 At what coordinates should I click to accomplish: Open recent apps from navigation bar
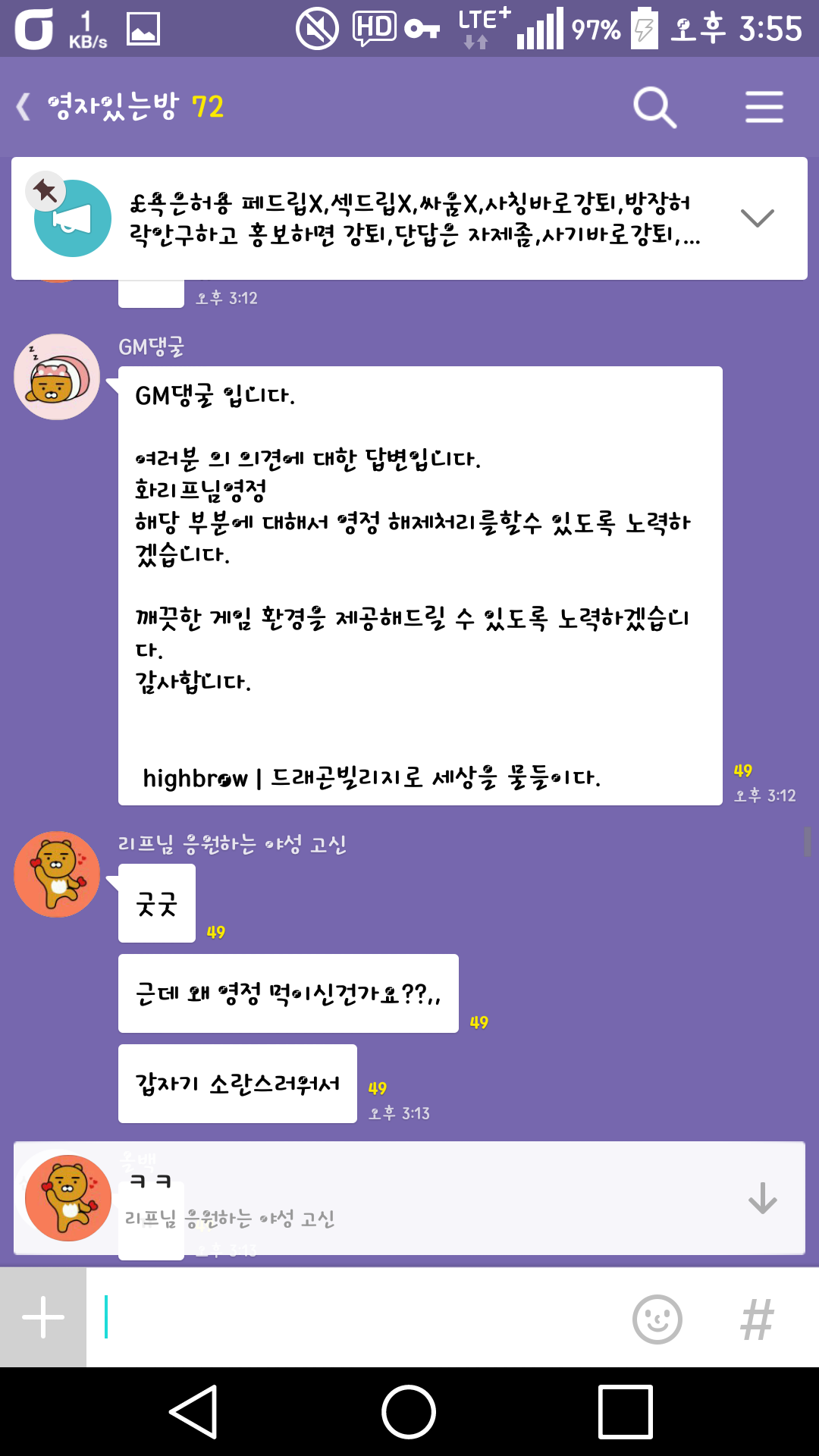(x=625, y=1412)
